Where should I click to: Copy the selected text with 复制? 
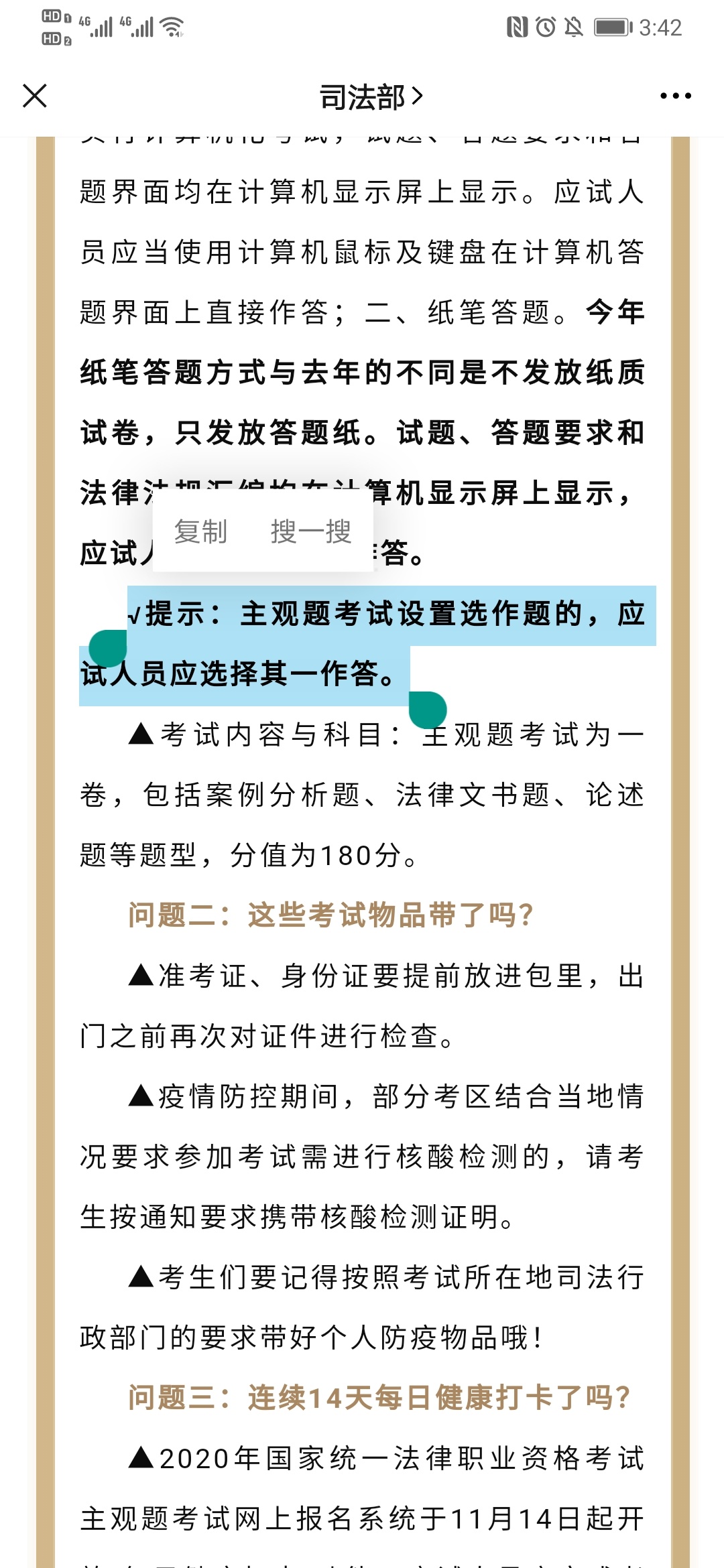200,531
